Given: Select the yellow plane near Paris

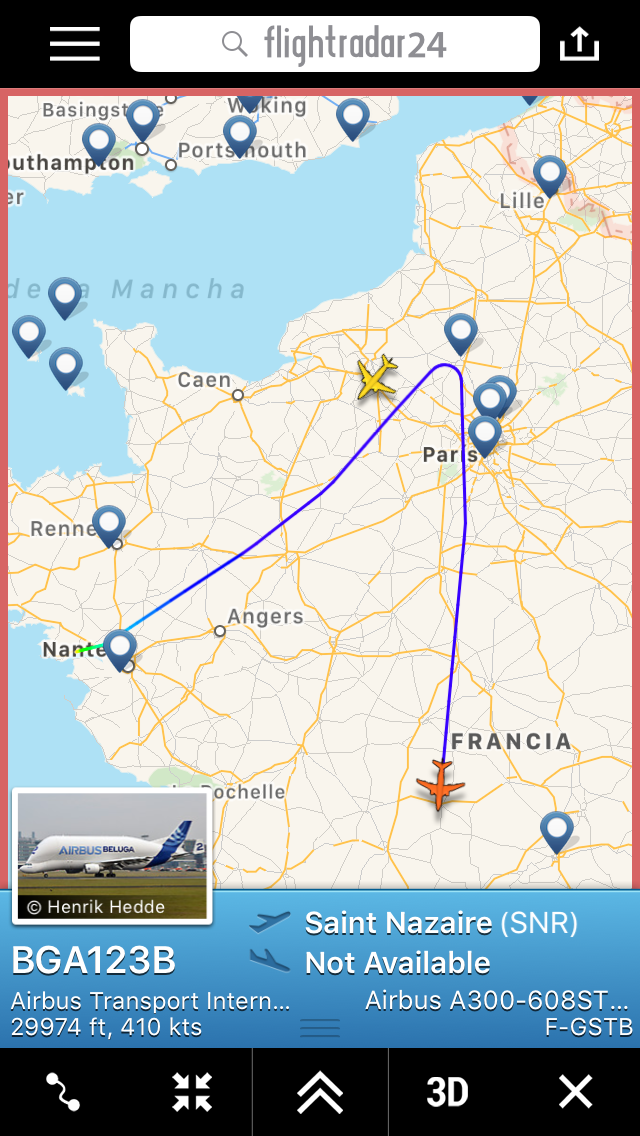Looking at the screenshot, I should (x=377, y=378).
